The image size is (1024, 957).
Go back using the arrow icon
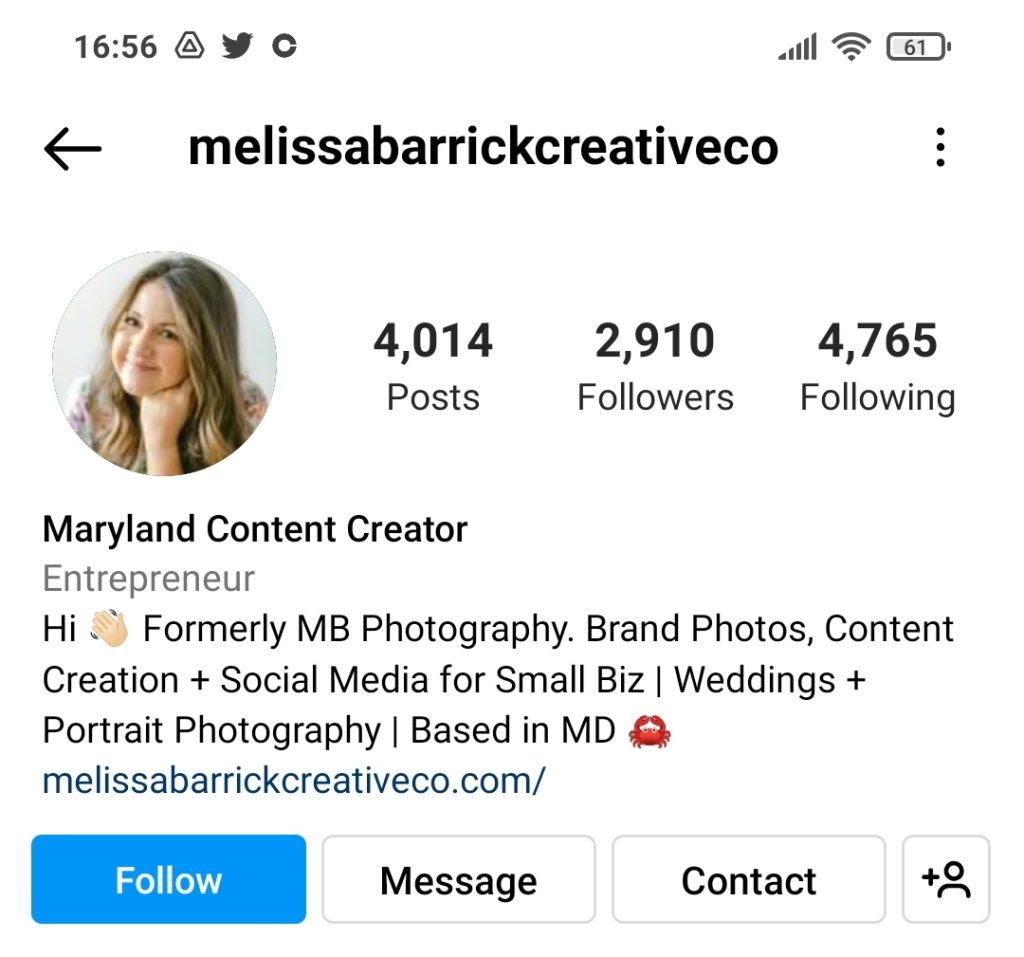[x=73, y=149]
